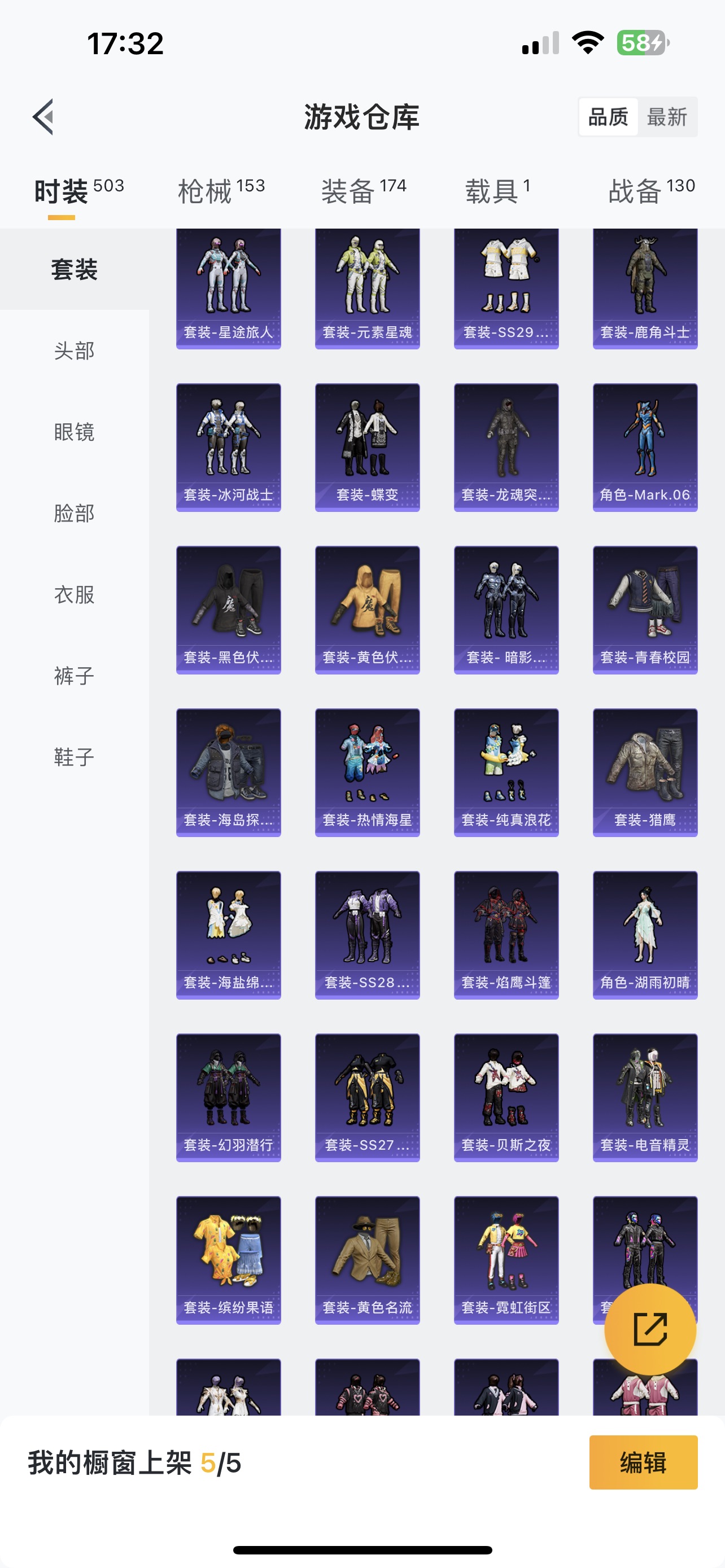
Task: Select the 眼镜 category
Action: pyautogui.click(x=75, y=432)
